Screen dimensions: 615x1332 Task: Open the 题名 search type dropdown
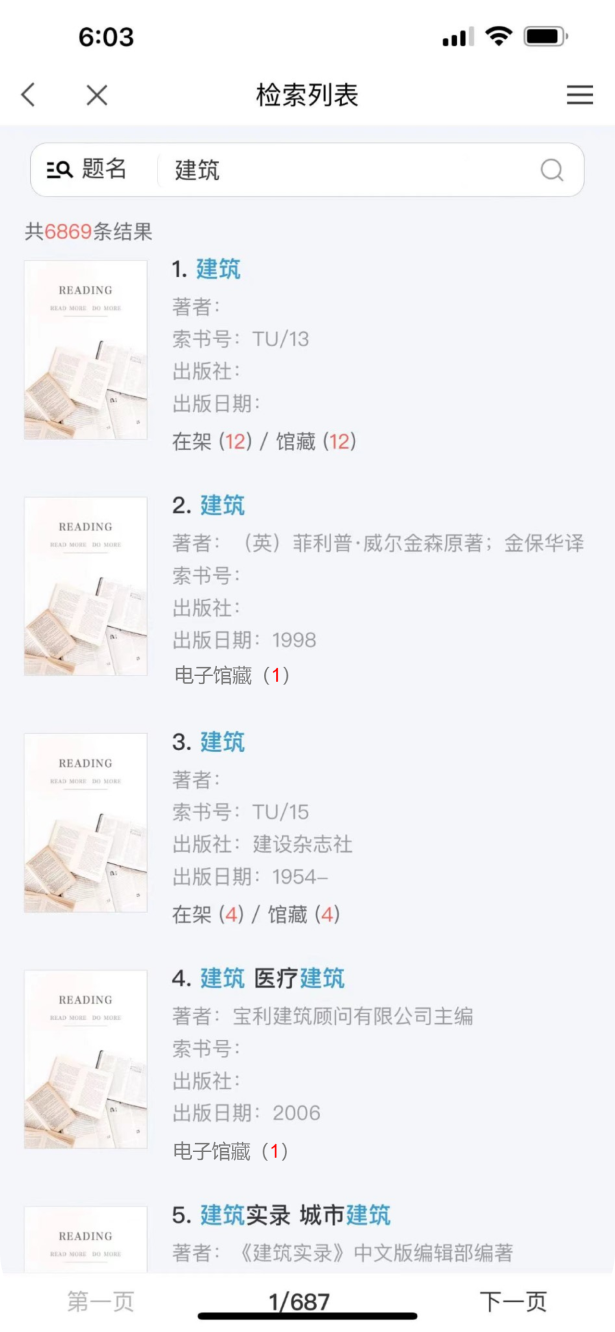[90, 169]
